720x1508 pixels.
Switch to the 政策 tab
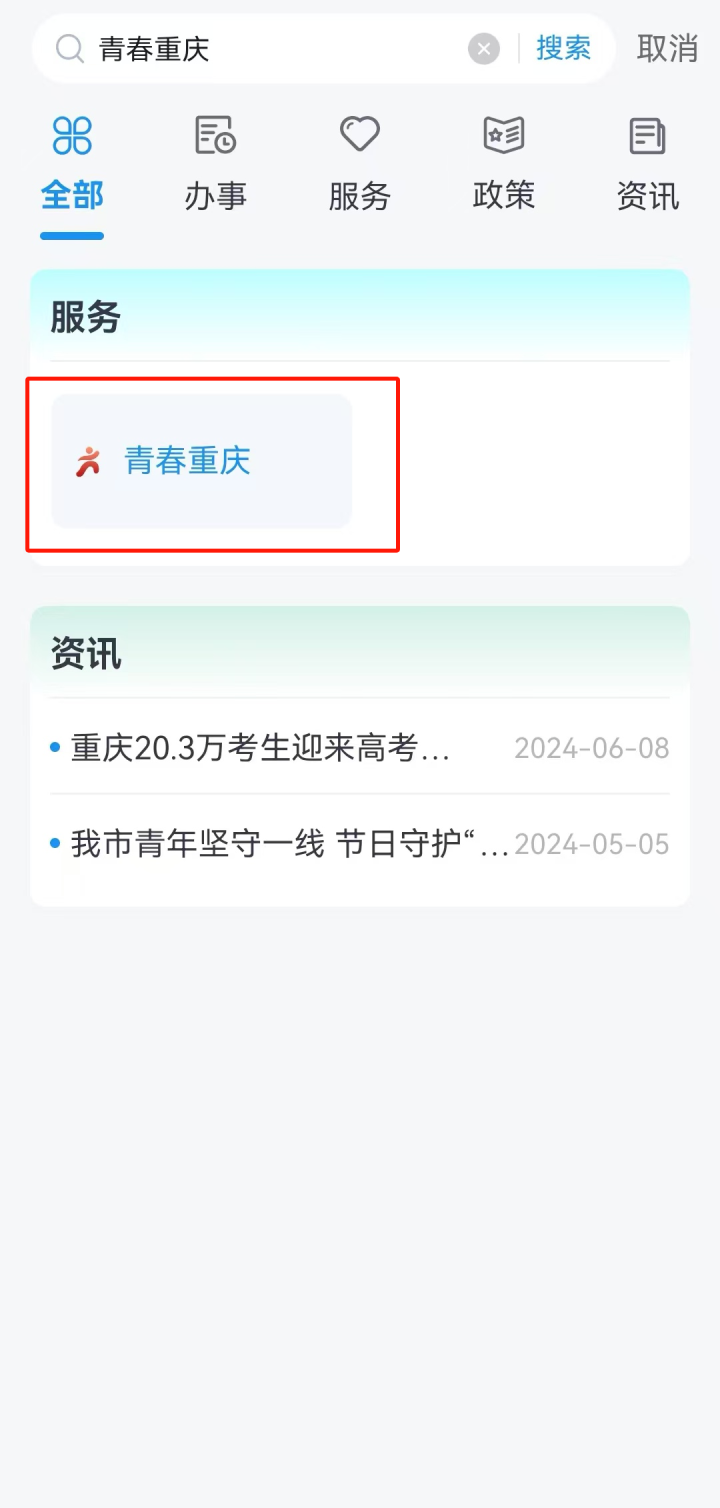[504, 165]
